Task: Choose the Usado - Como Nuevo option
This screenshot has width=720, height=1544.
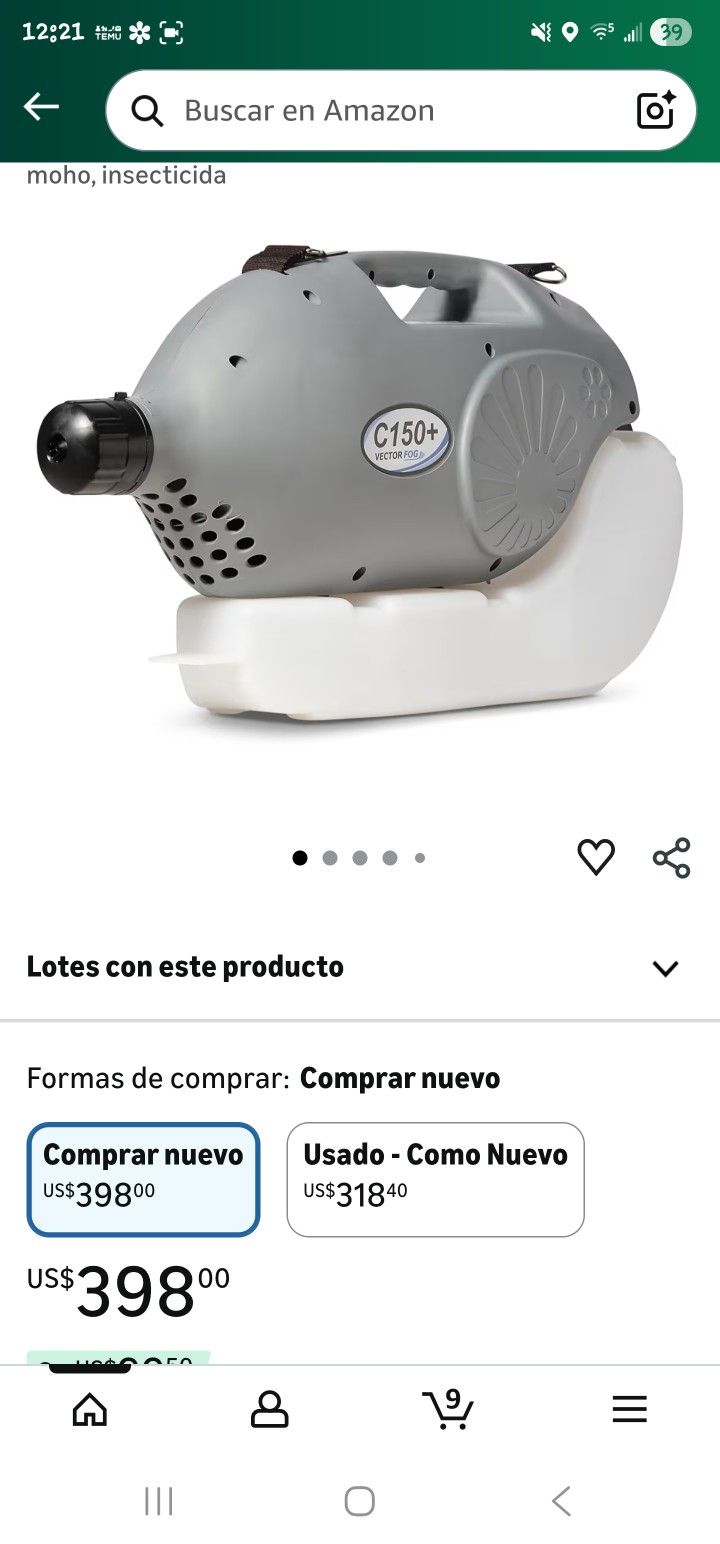Action: tap(435, 1179)
